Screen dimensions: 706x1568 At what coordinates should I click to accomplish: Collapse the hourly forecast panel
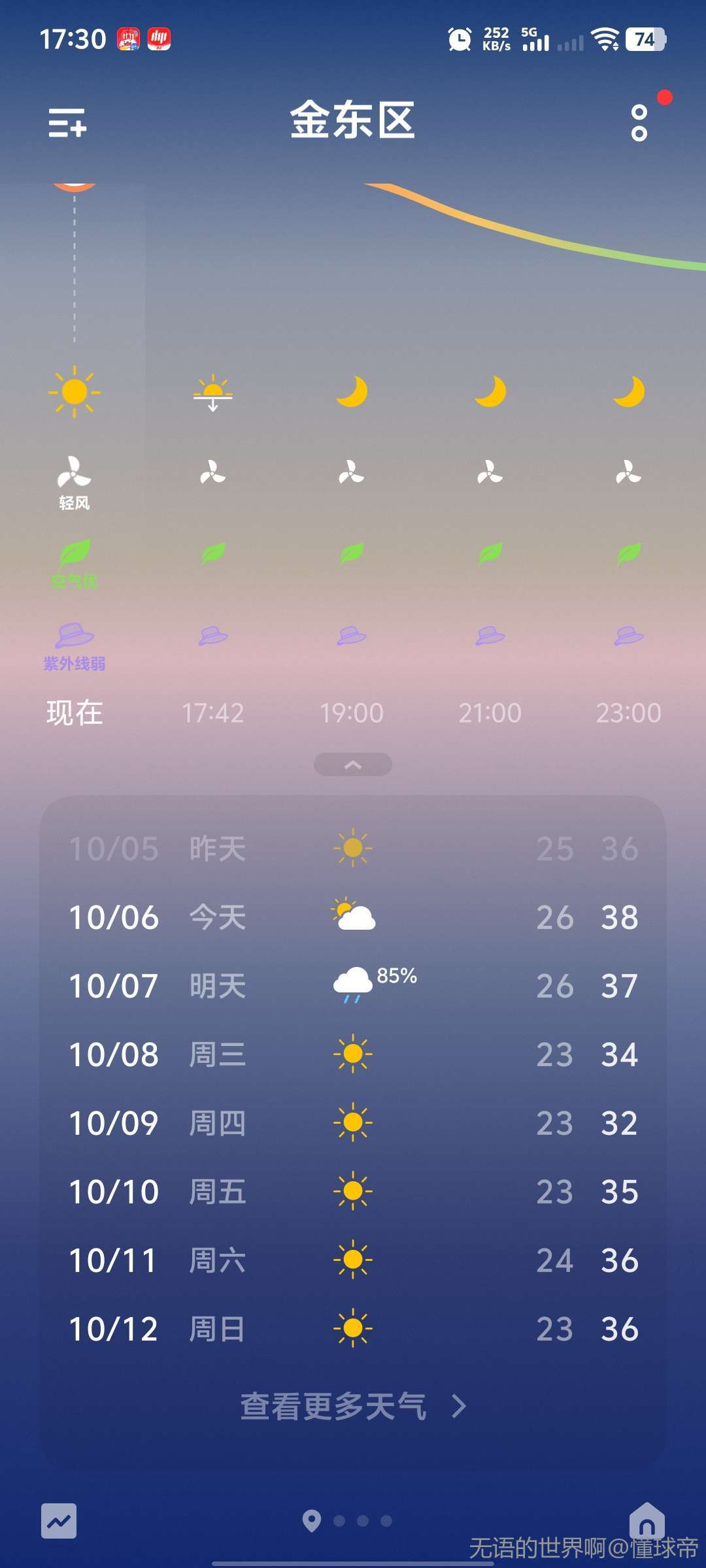tap(353, 764)
